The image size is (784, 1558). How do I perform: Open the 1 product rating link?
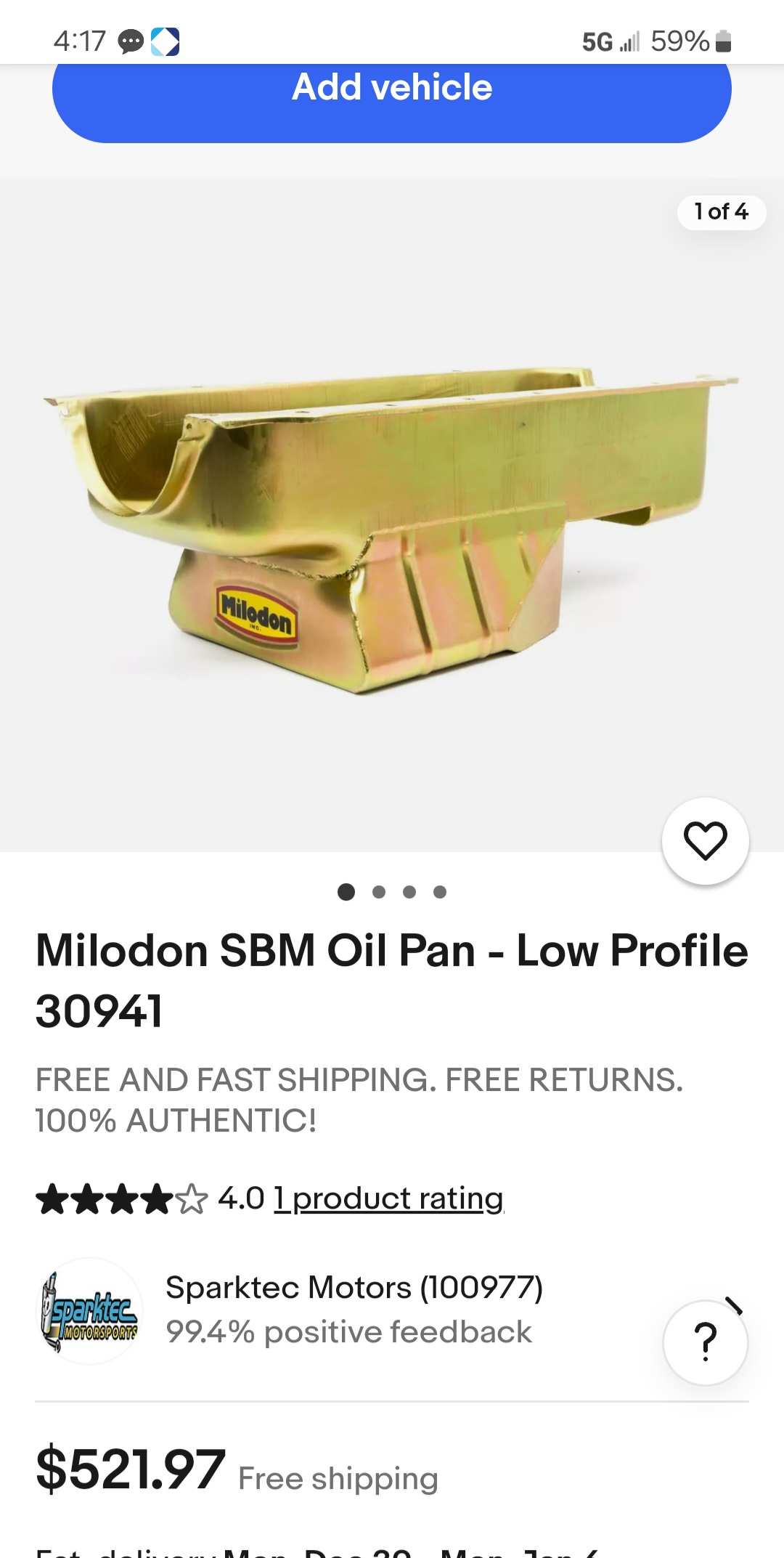pyautogui.click(x=389, y=1198)
